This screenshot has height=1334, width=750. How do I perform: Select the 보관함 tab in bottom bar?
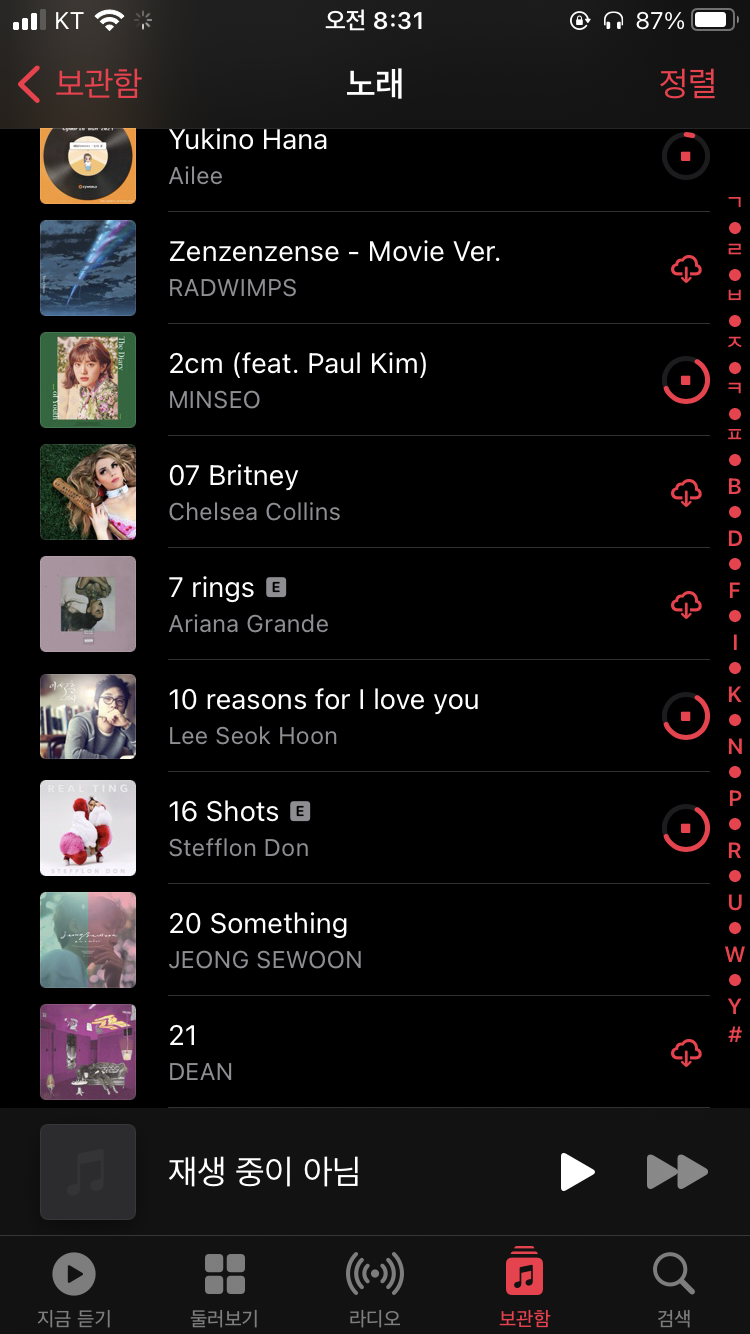pos(524,1288)
